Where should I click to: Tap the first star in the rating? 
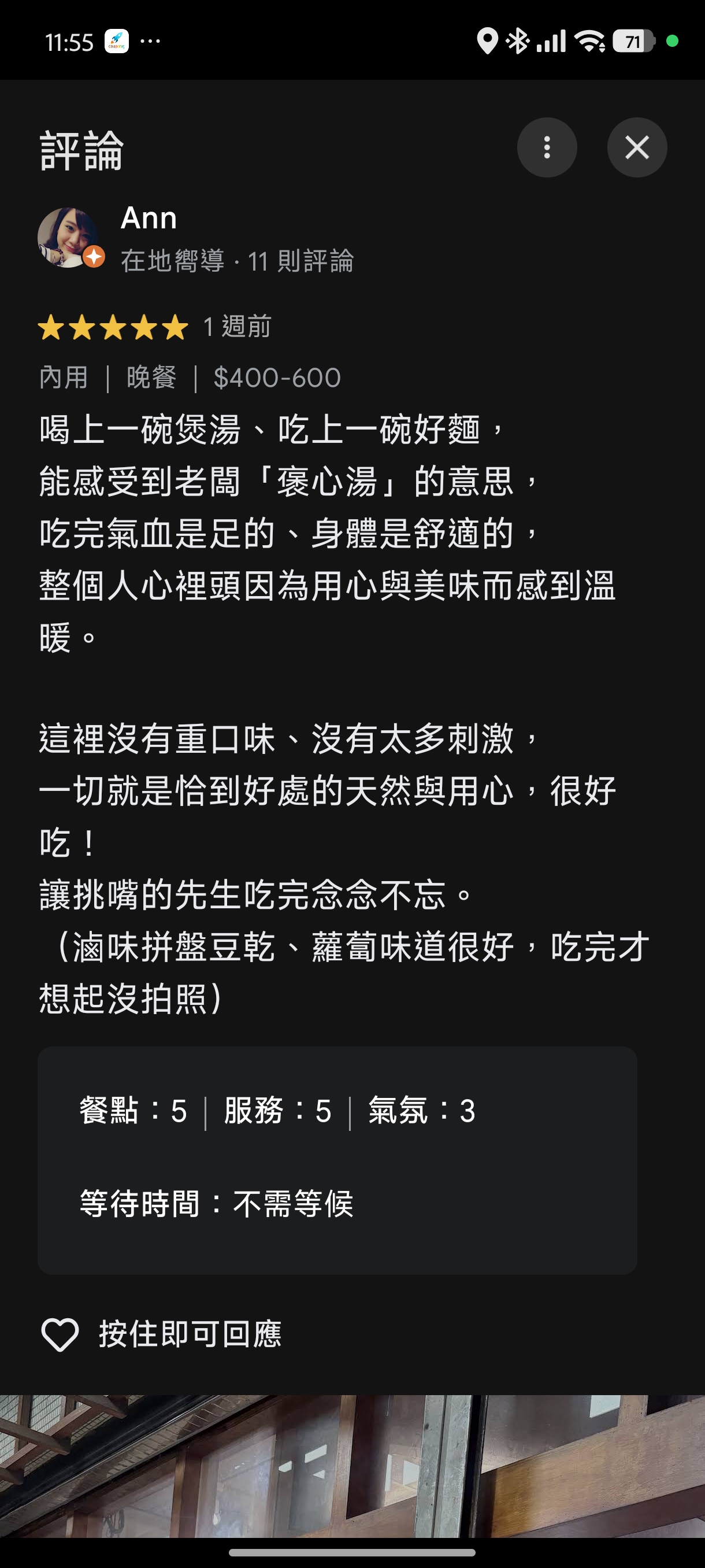pos(53,327)
